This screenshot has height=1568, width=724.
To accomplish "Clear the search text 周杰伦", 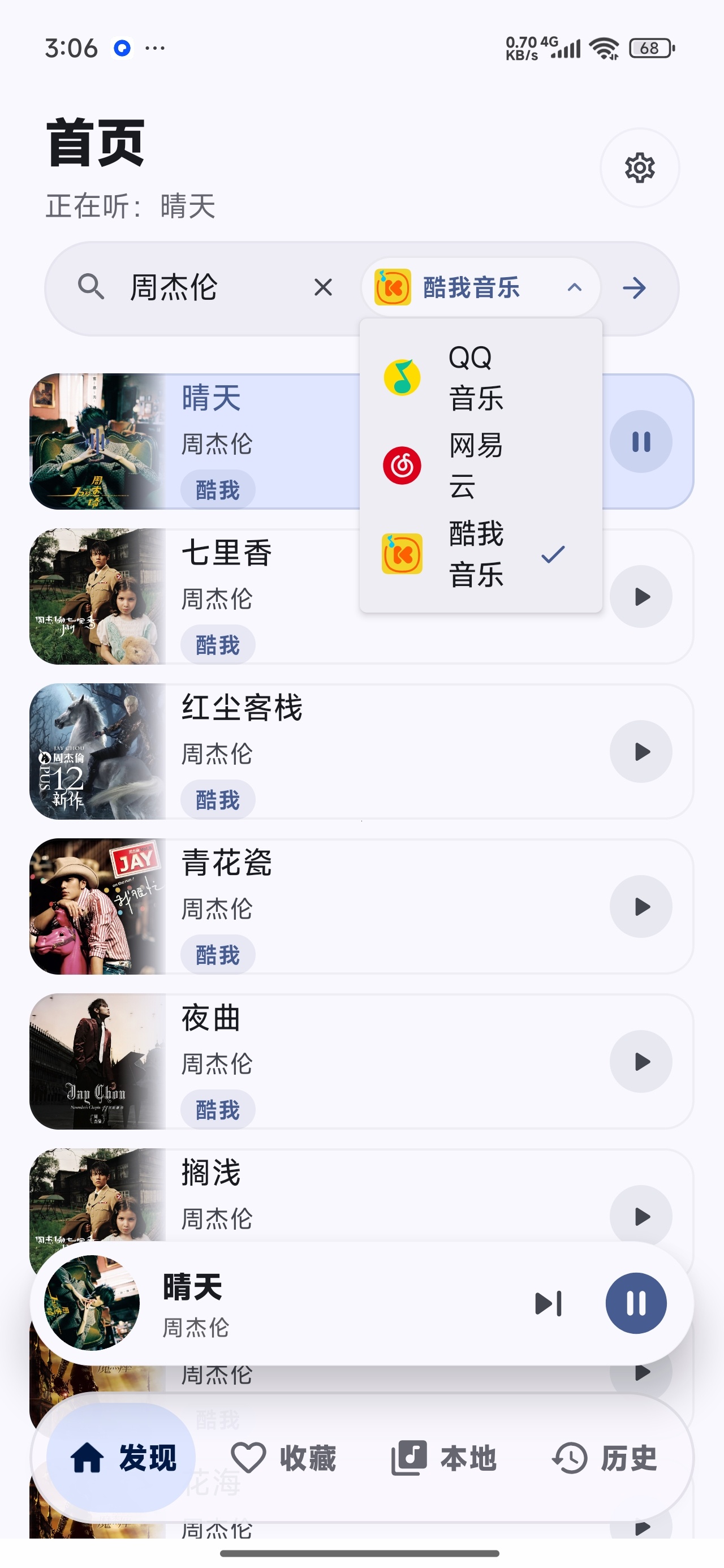I will [323, 287].
